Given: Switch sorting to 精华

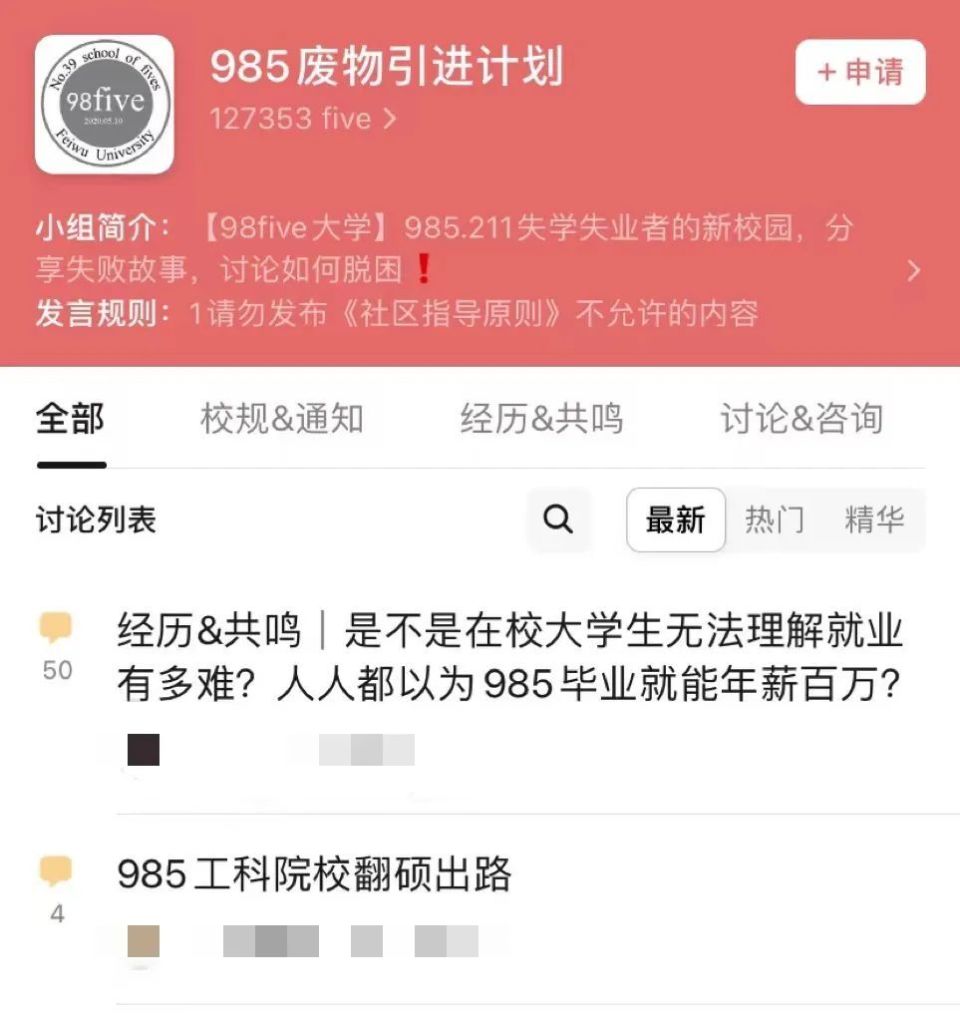Looking at the screenshot, I should (877, 521).
